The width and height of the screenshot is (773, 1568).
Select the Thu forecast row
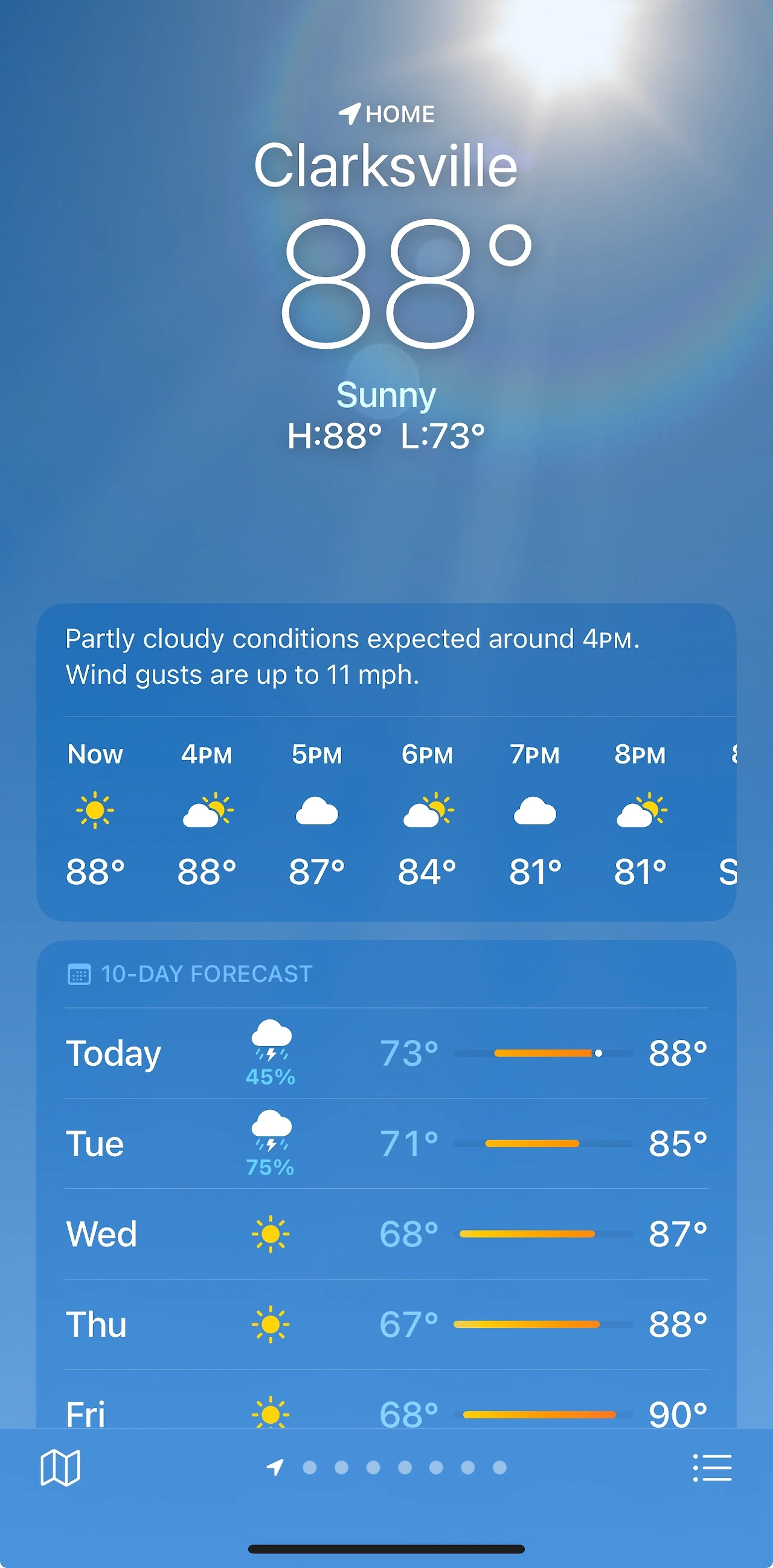tap(386, 1325)
